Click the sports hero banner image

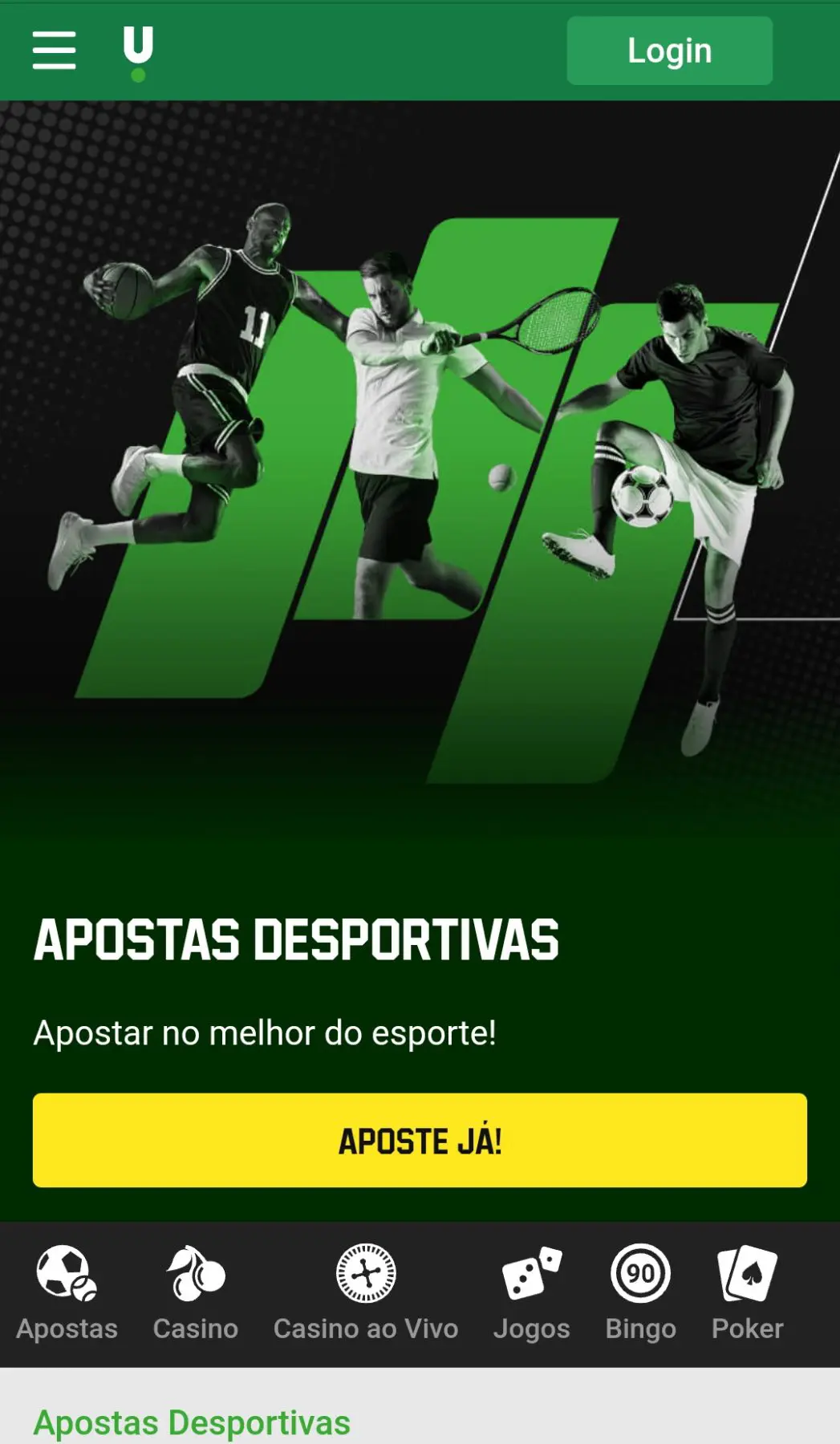[420, 481]
